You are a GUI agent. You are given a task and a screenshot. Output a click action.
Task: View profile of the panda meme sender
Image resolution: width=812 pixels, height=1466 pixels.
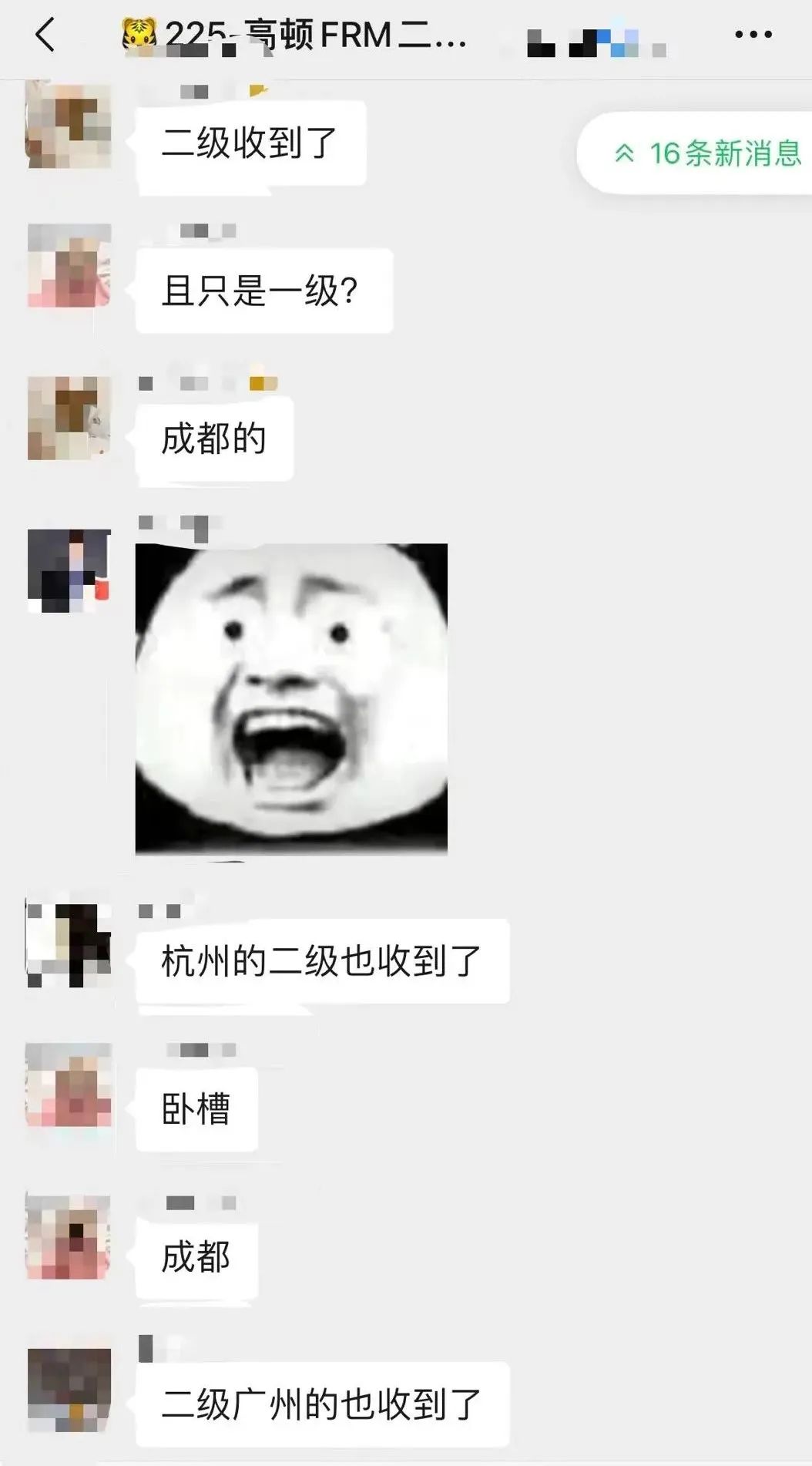(x=69, y=570)
